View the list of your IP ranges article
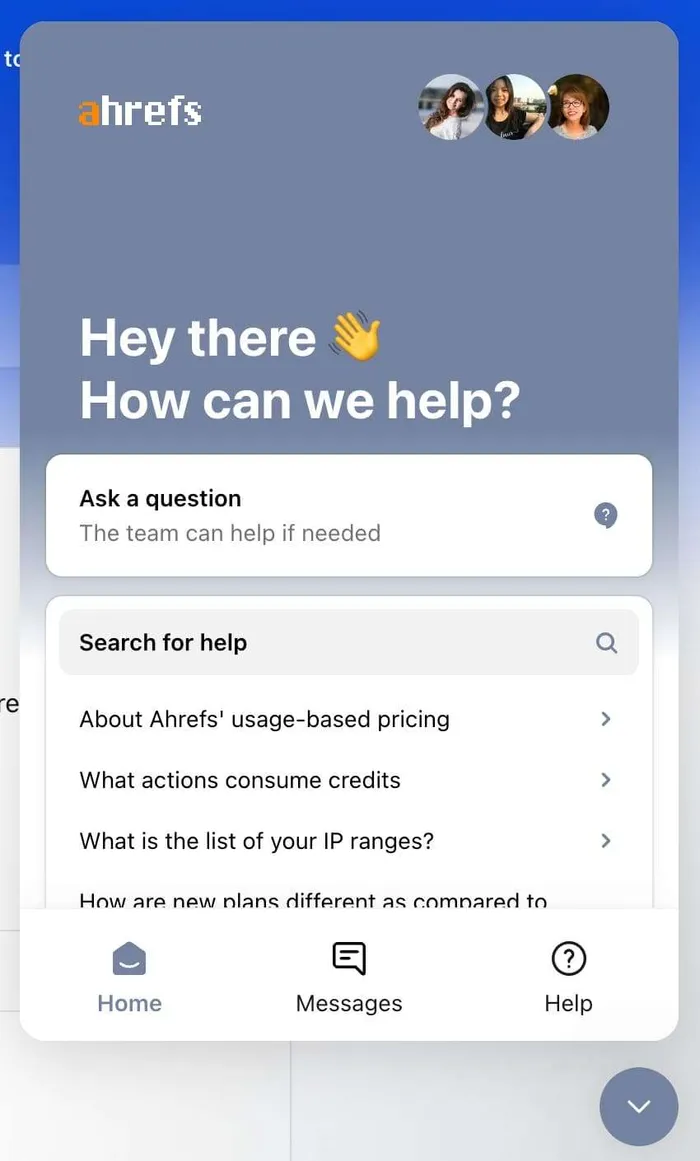Screen dimensions: 700x1161 345,841
